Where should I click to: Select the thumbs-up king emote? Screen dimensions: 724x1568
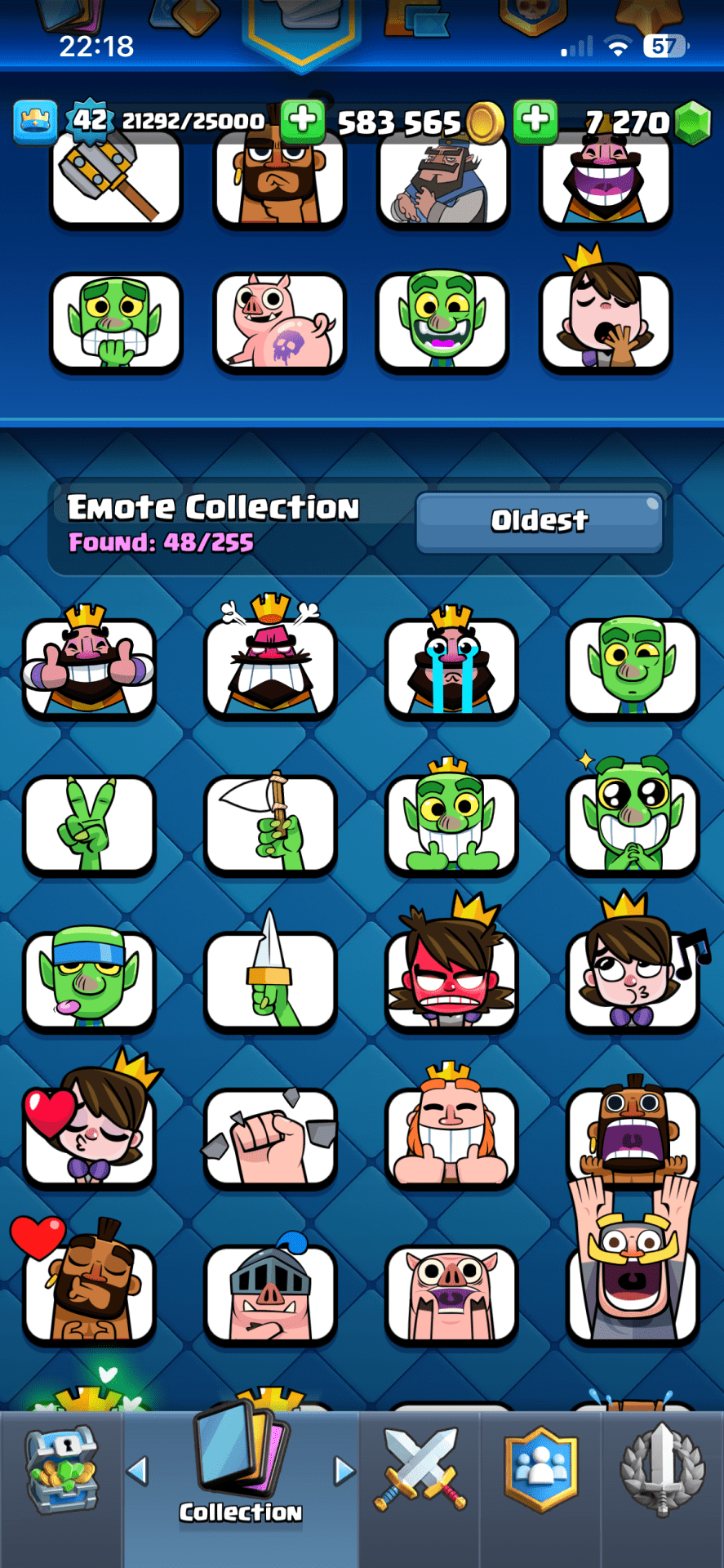tap(89, 666)
